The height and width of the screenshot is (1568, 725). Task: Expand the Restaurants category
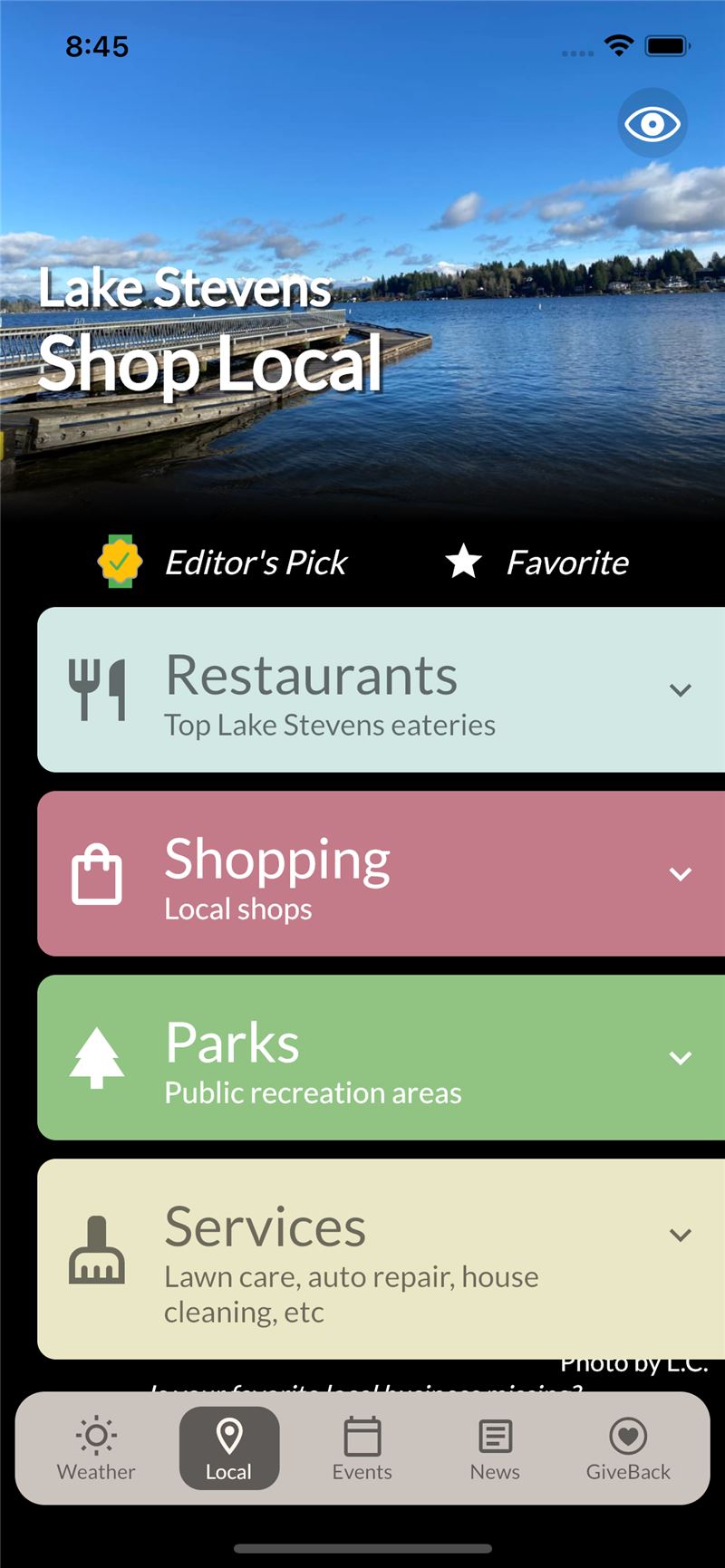(x=381, y=689)
